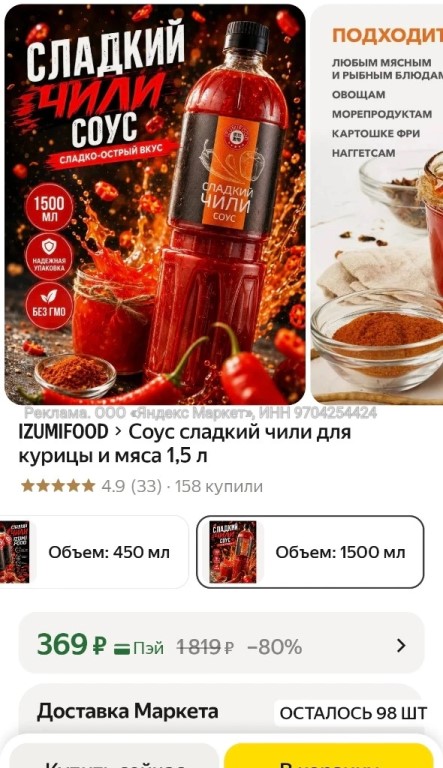Select the 1500 мл volume option

click(x=310, y=552)
